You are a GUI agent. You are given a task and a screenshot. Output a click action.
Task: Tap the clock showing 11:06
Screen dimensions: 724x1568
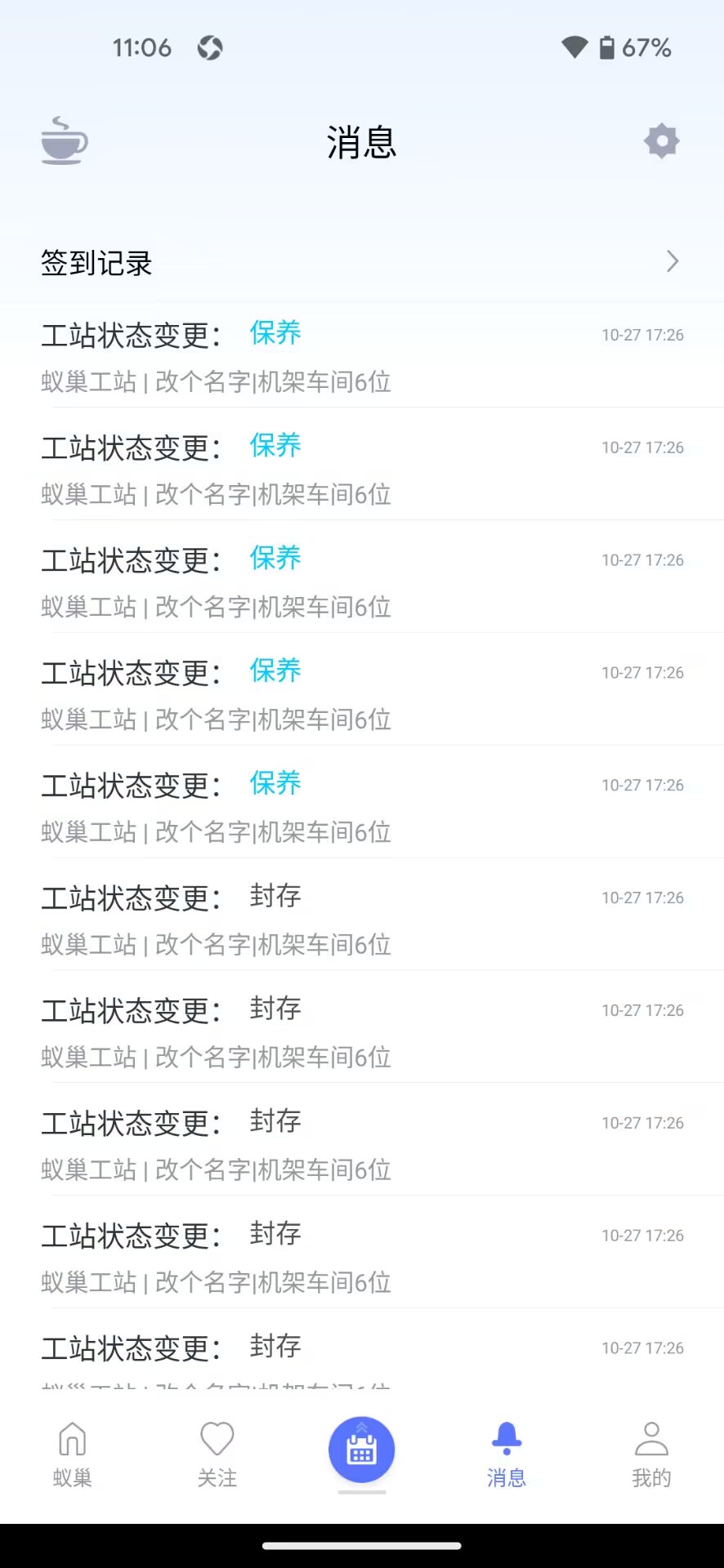(141, 48)
